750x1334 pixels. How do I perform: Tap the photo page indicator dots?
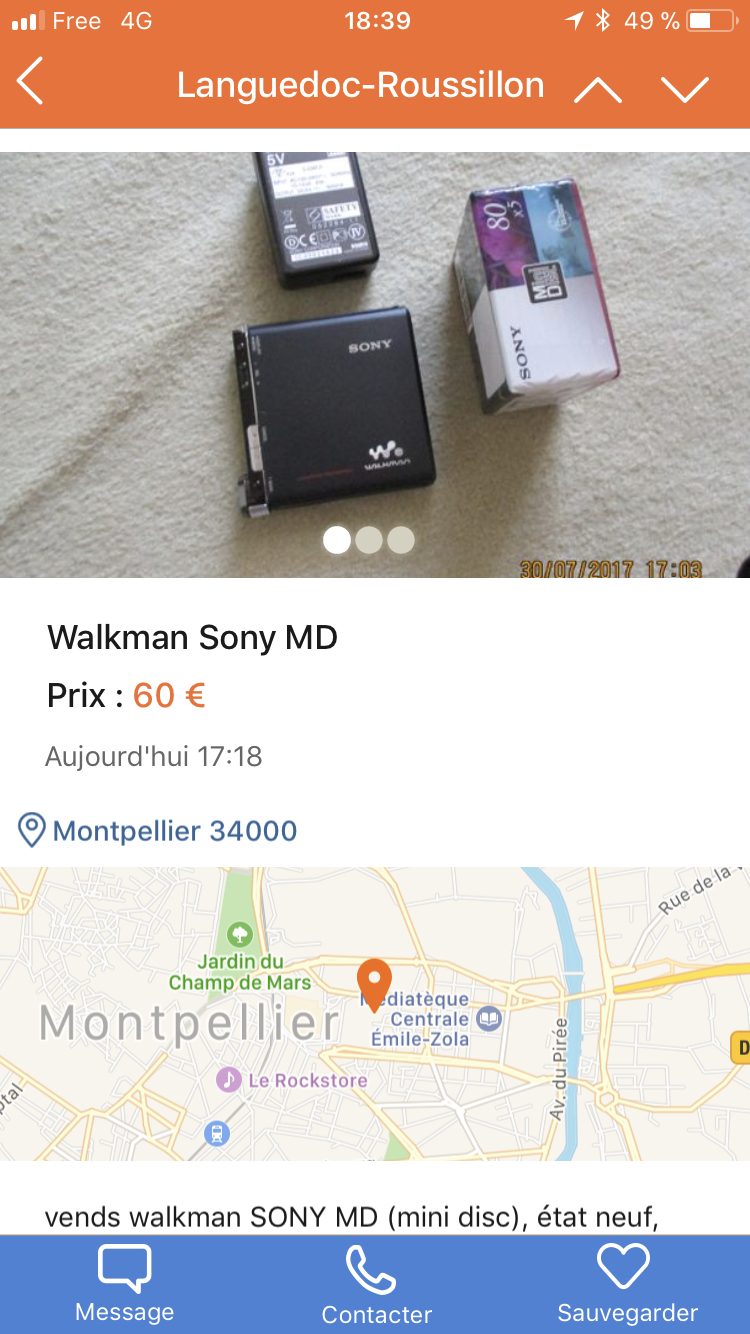369,540
